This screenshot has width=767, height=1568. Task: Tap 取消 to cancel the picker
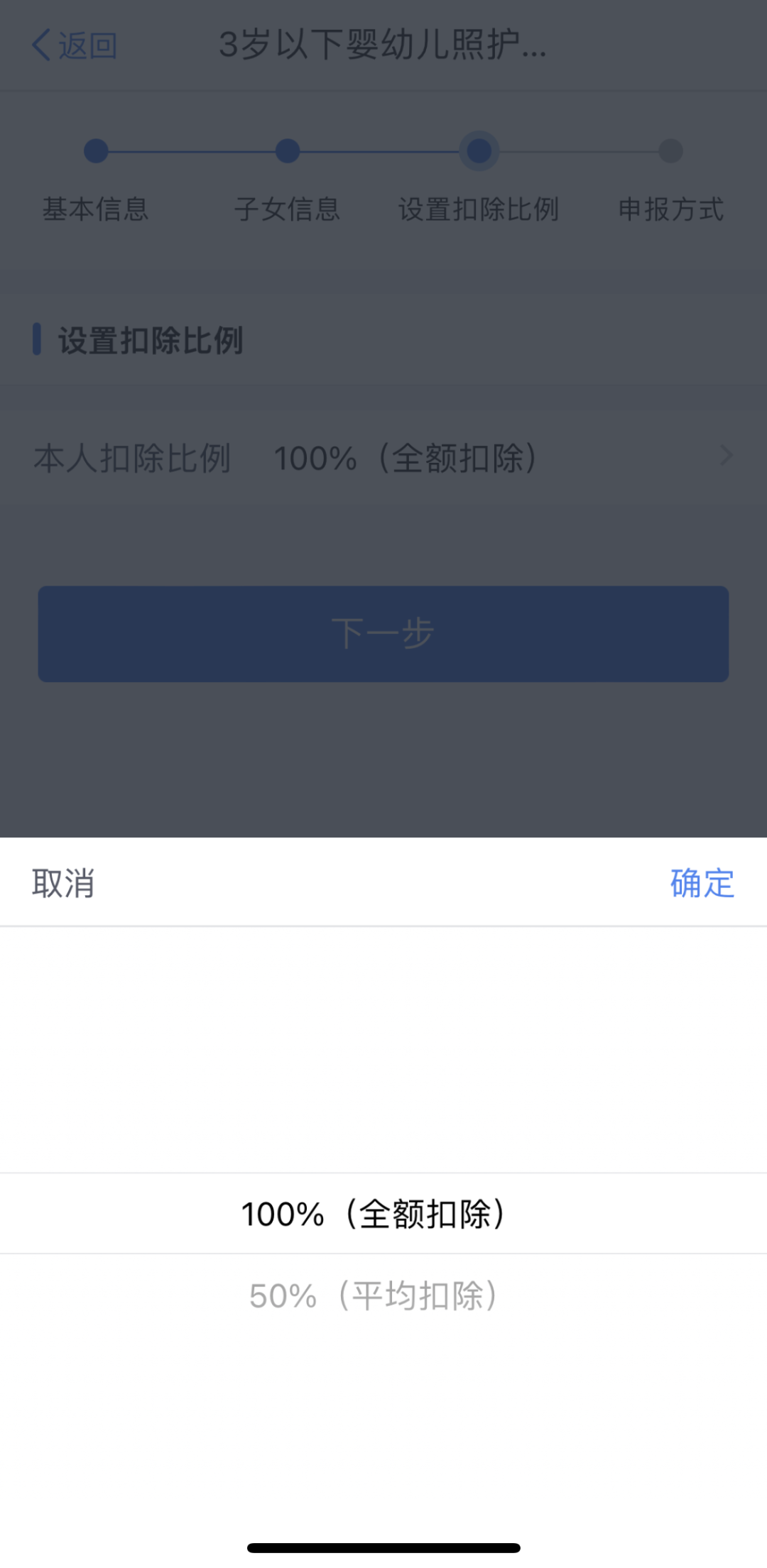tap(63, 883)
